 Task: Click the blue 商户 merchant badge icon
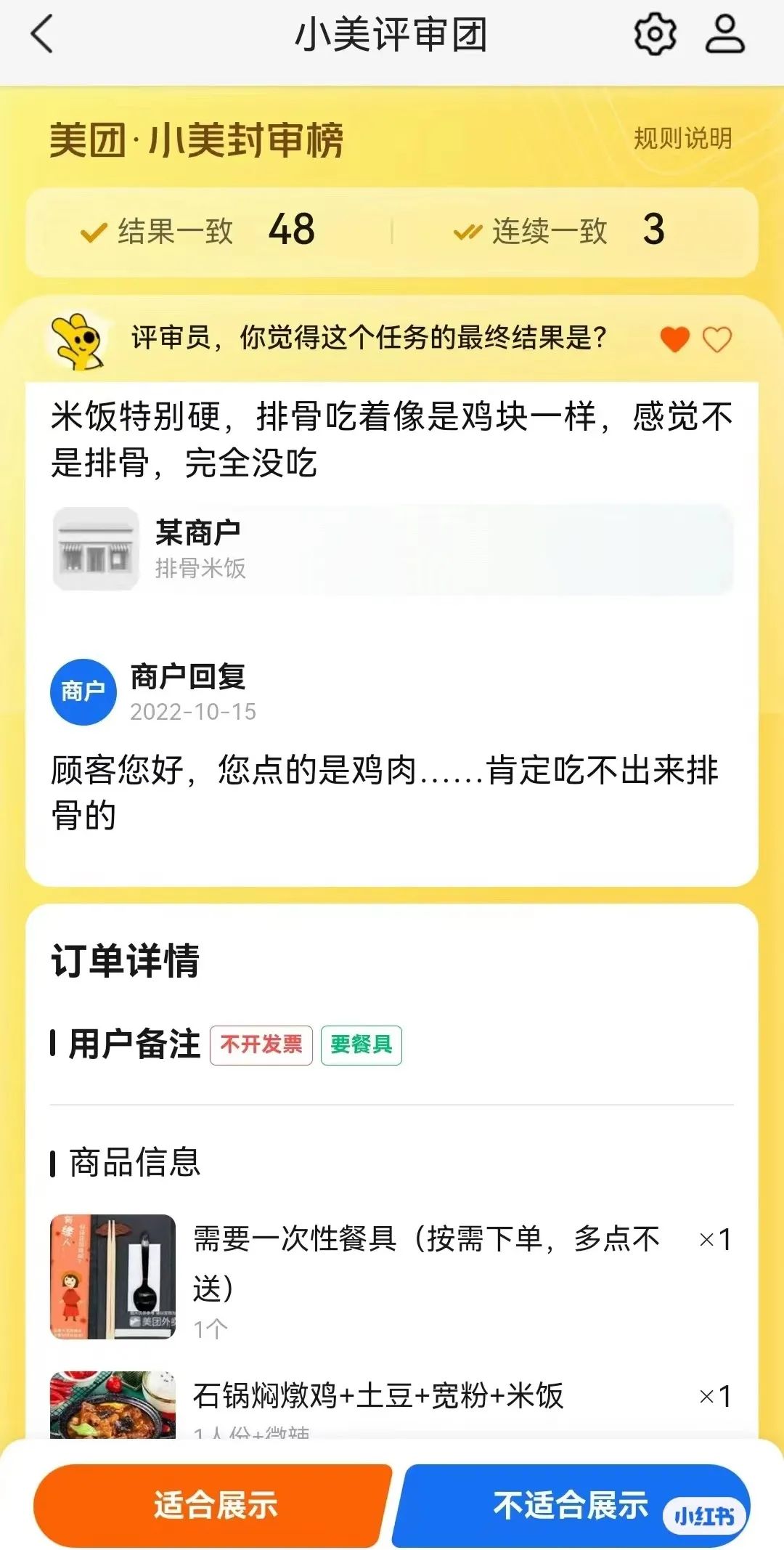(82, 691)
